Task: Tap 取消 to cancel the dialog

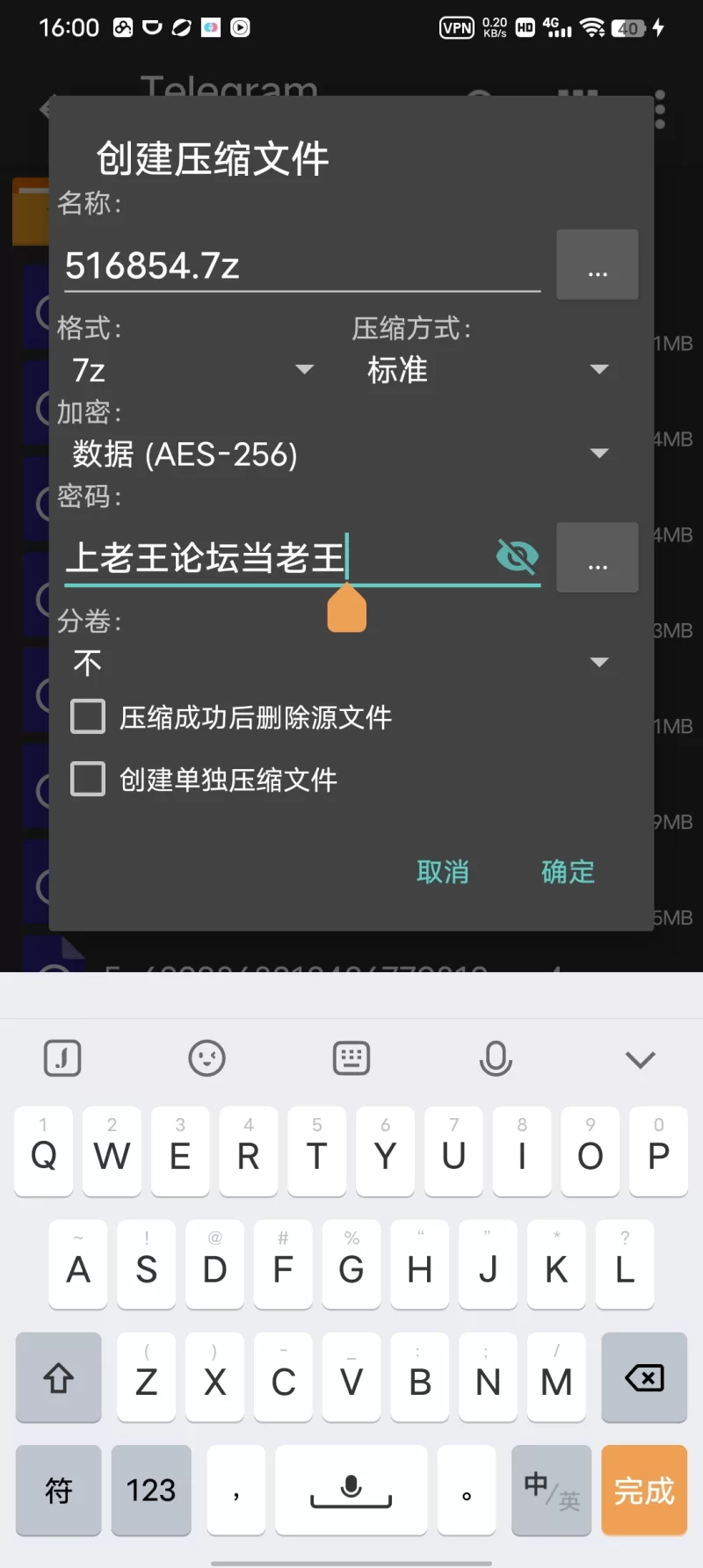Action: click(443, 872)
